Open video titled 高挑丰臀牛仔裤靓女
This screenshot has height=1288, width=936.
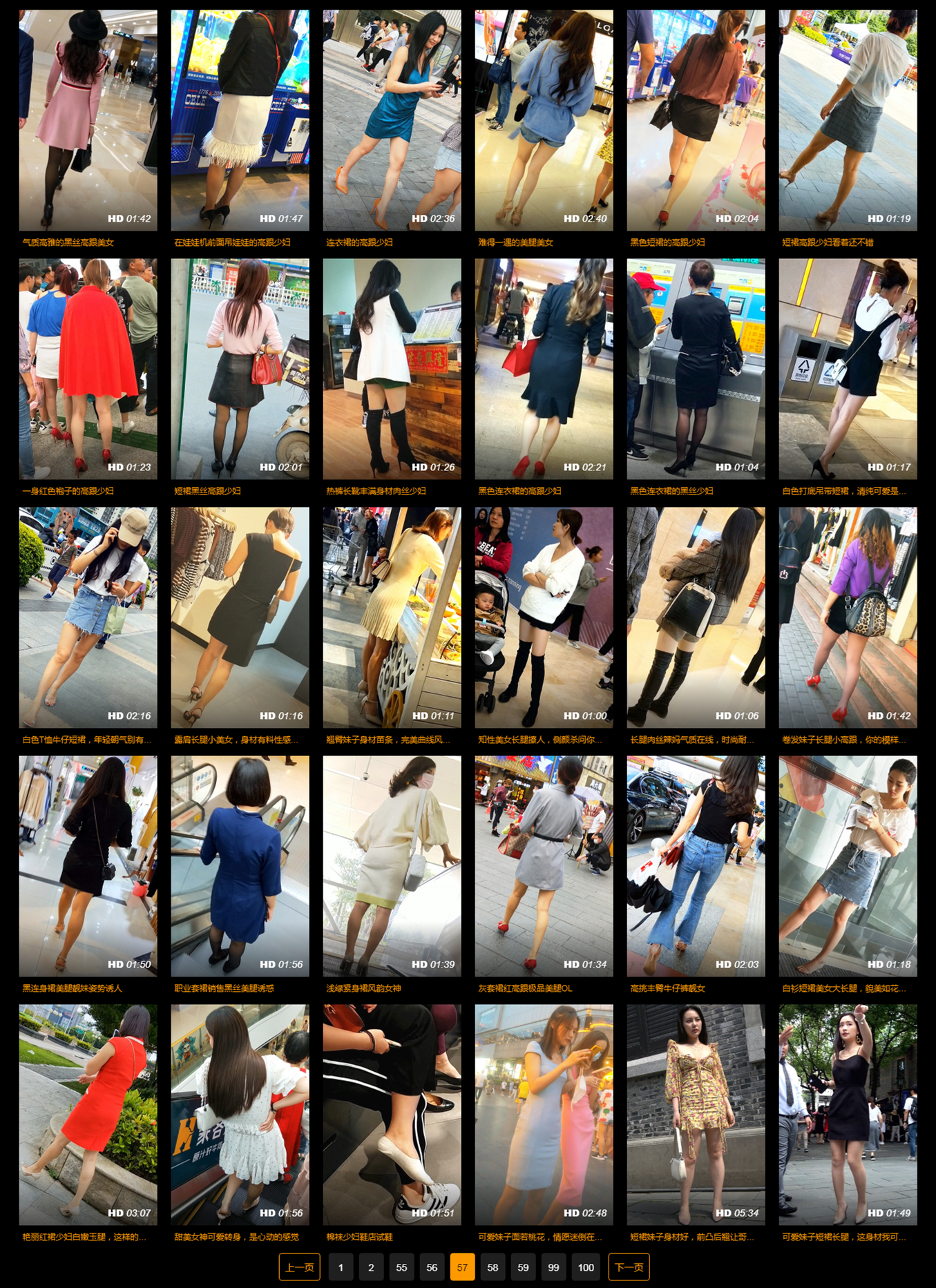pos(667,988)
